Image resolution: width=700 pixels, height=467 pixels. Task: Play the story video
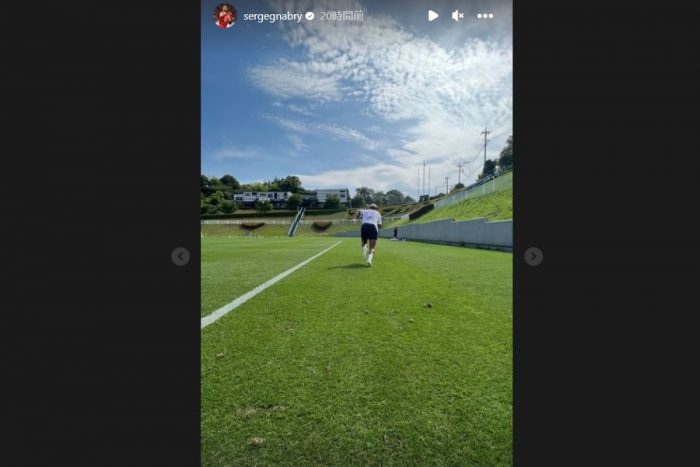pyautogui.click(x=432, y=16)
